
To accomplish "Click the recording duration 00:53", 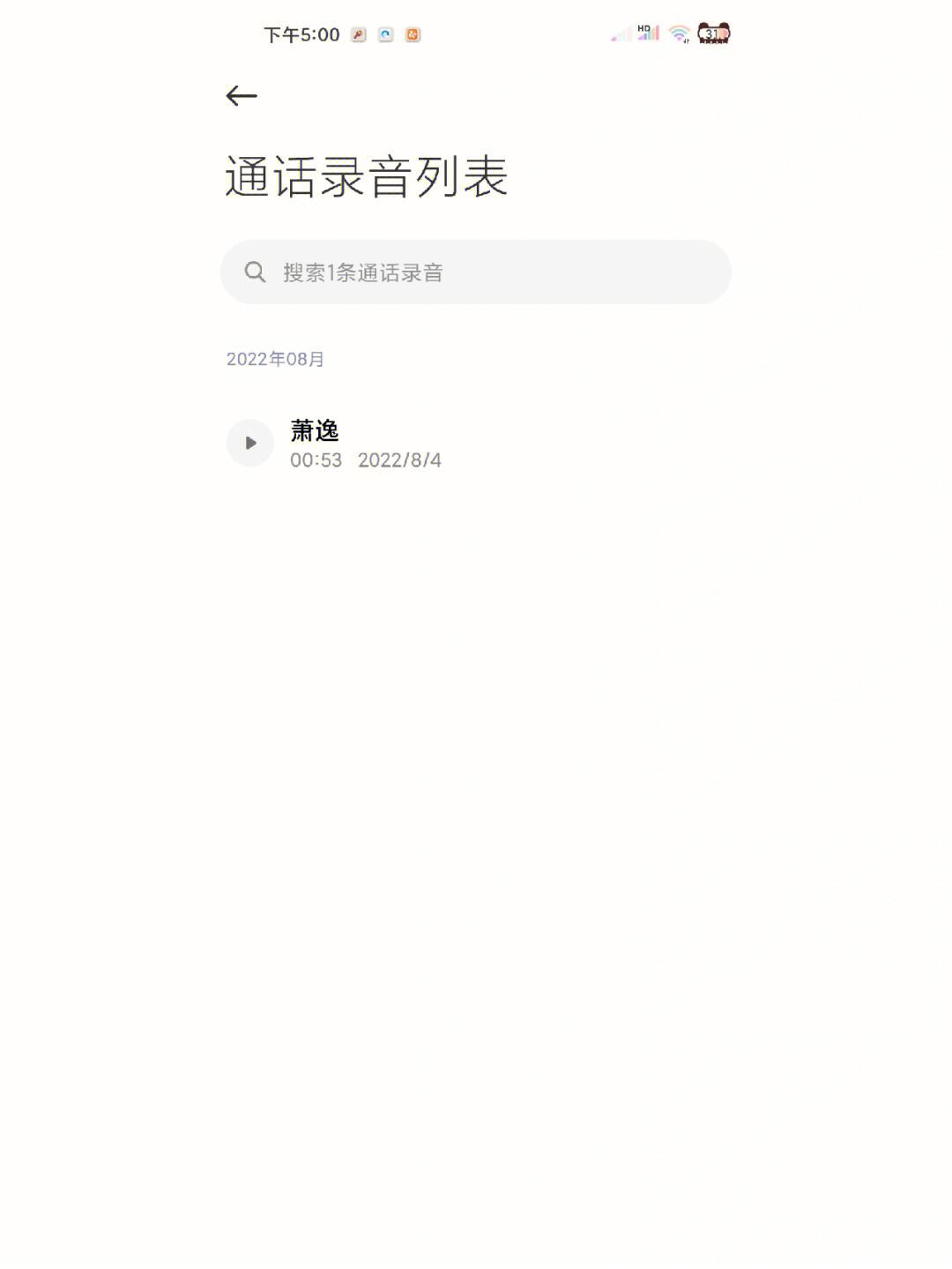I will [317, 459].
